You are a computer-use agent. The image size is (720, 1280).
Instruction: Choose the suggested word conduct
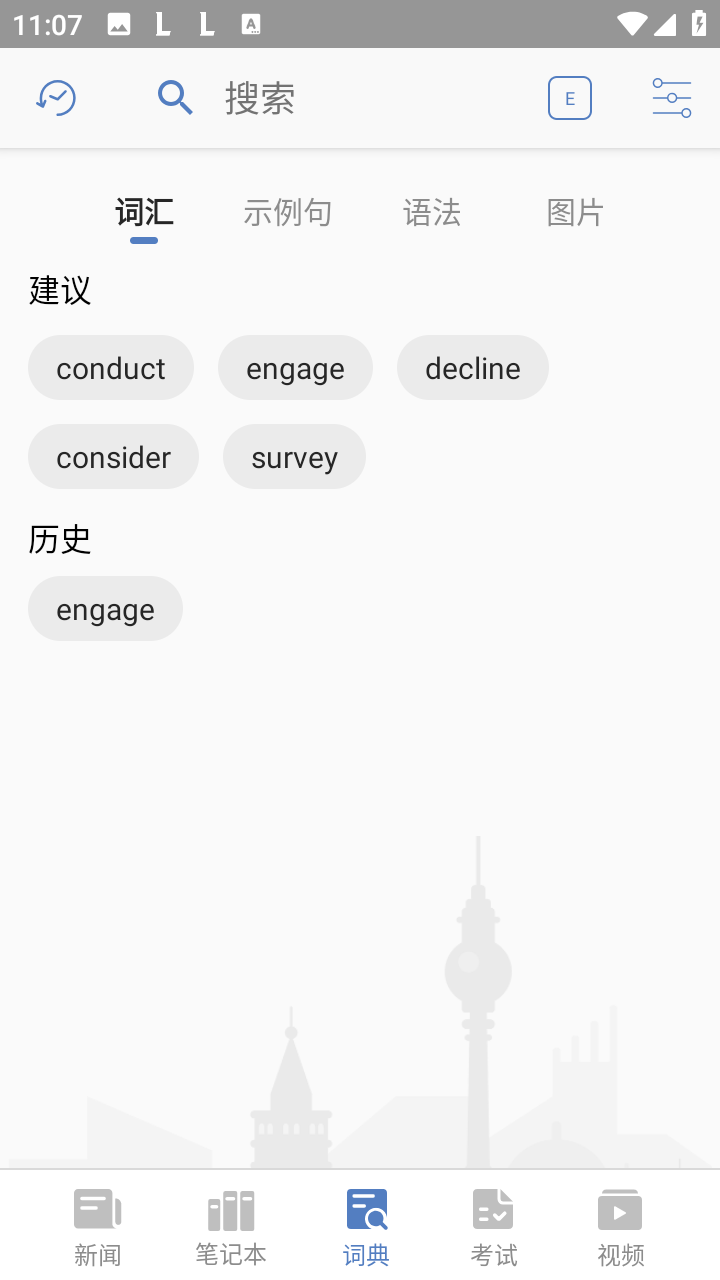[x=111, y=368]
